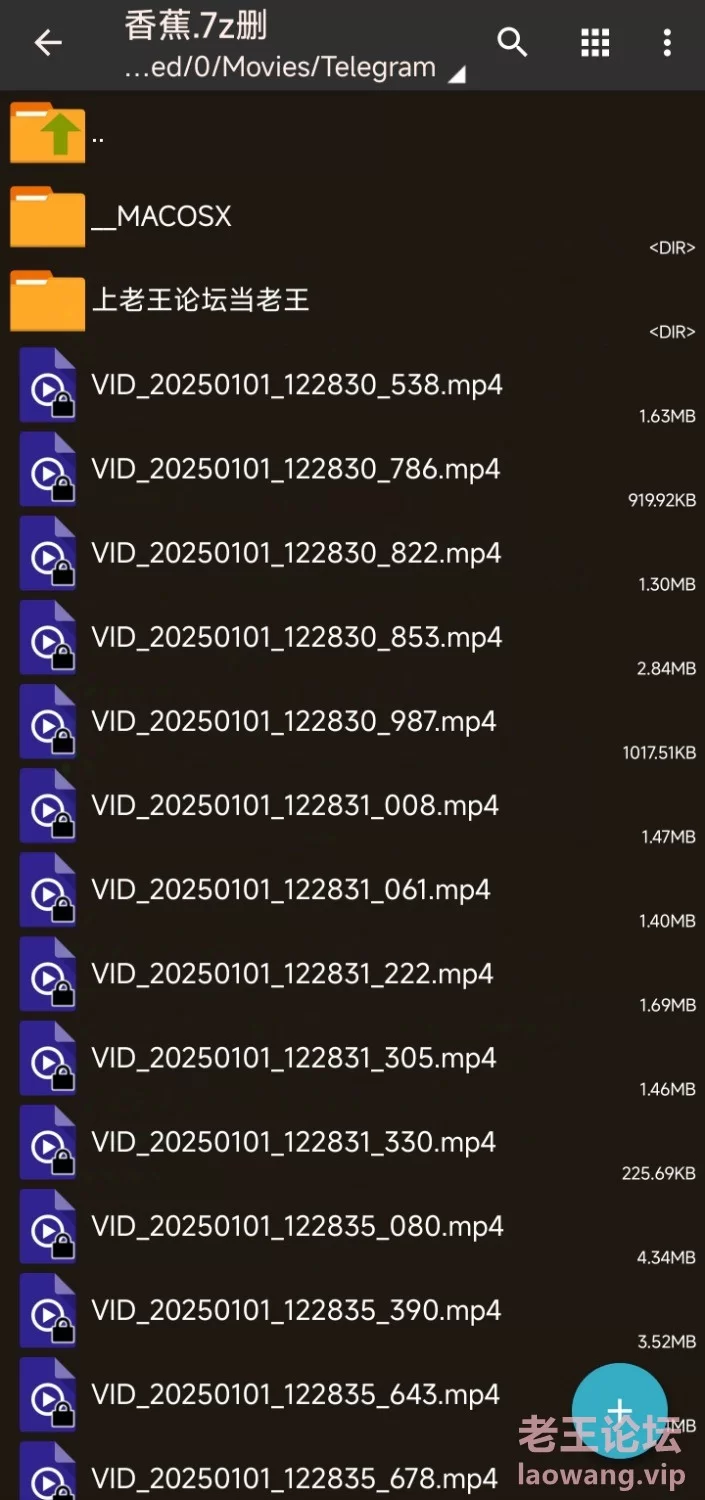The width and height of the screenshot is (705, 1500).
Task: Open the 上老王论坛当老王 folder
Action: coord(352,300)
